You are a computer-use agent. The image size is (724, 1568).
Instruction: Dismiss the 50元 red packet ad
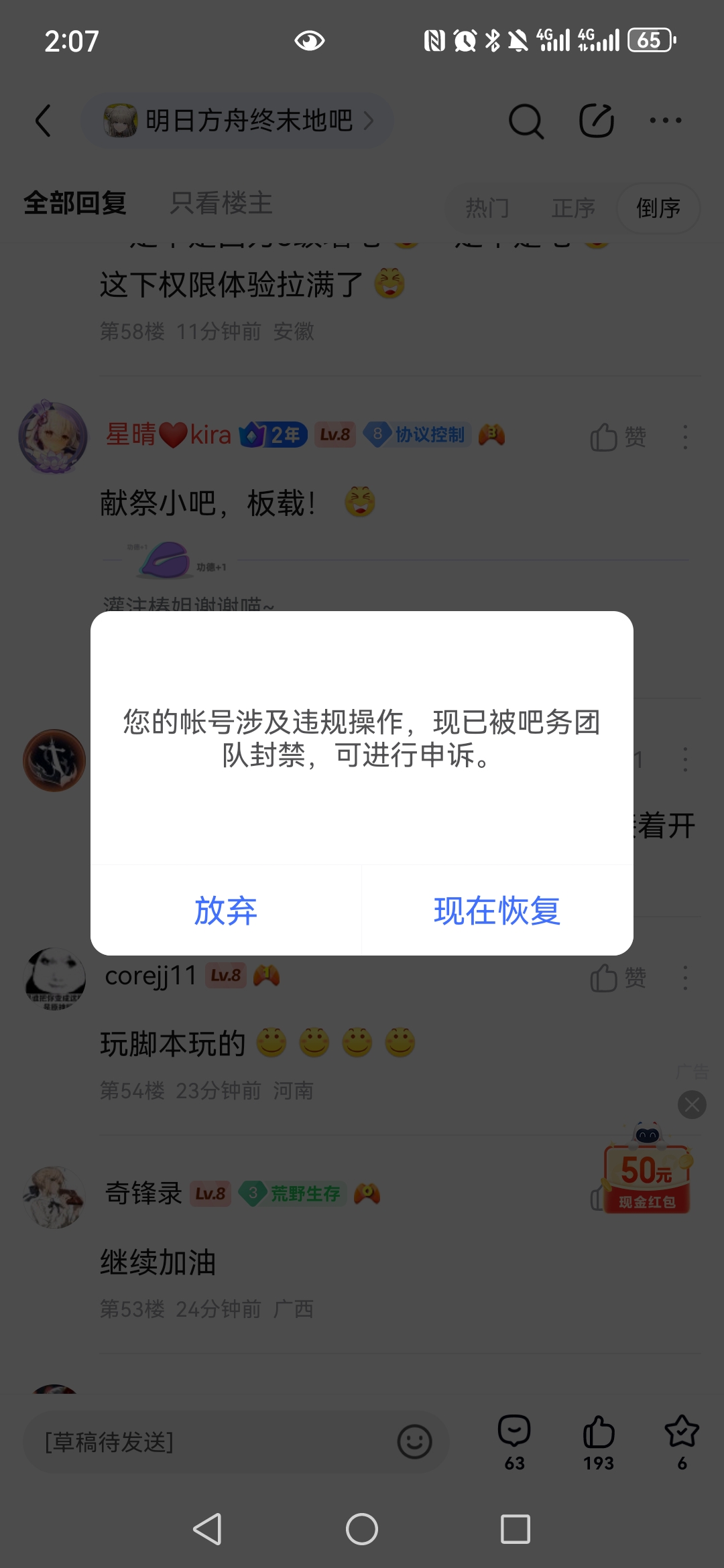692,1104
